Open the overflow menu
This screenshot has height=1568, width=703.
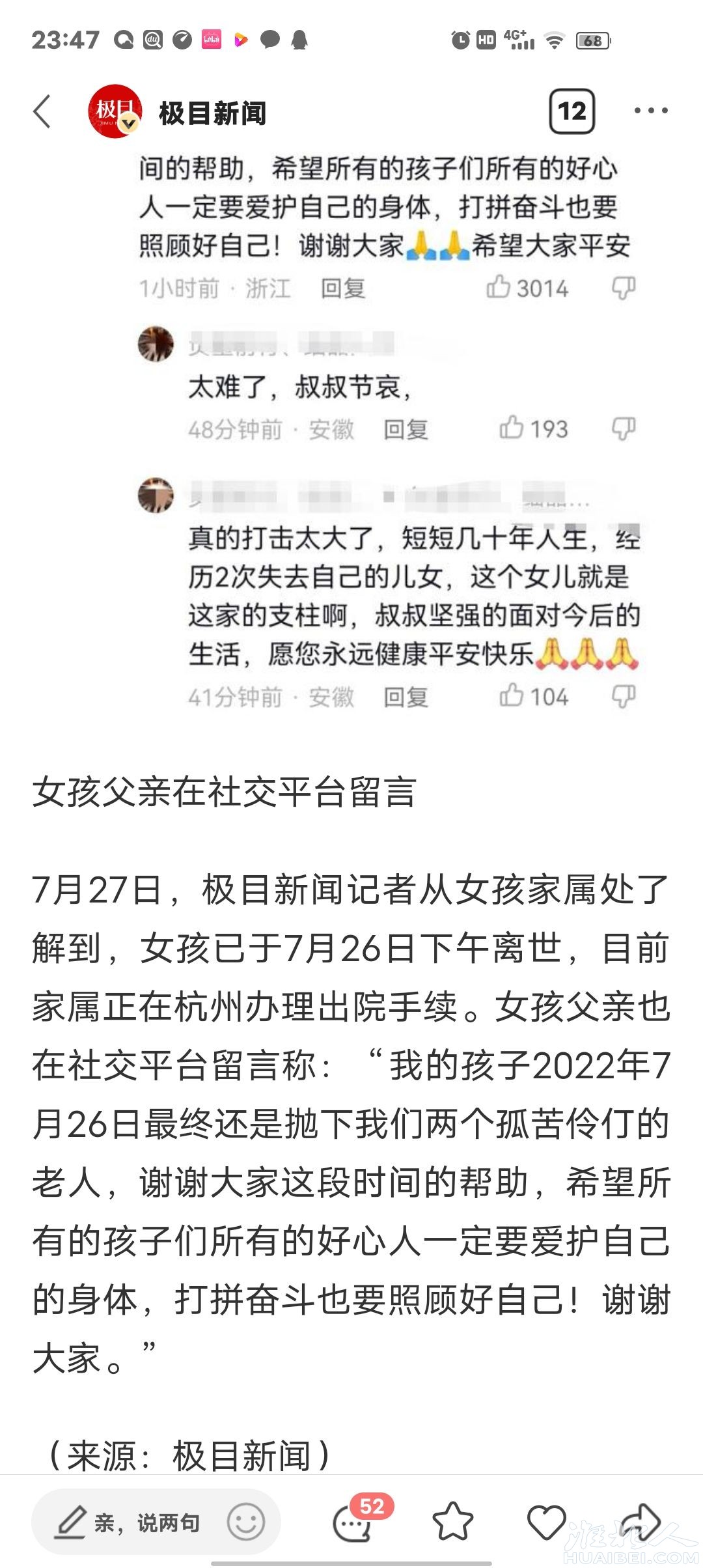coord(651,111)
